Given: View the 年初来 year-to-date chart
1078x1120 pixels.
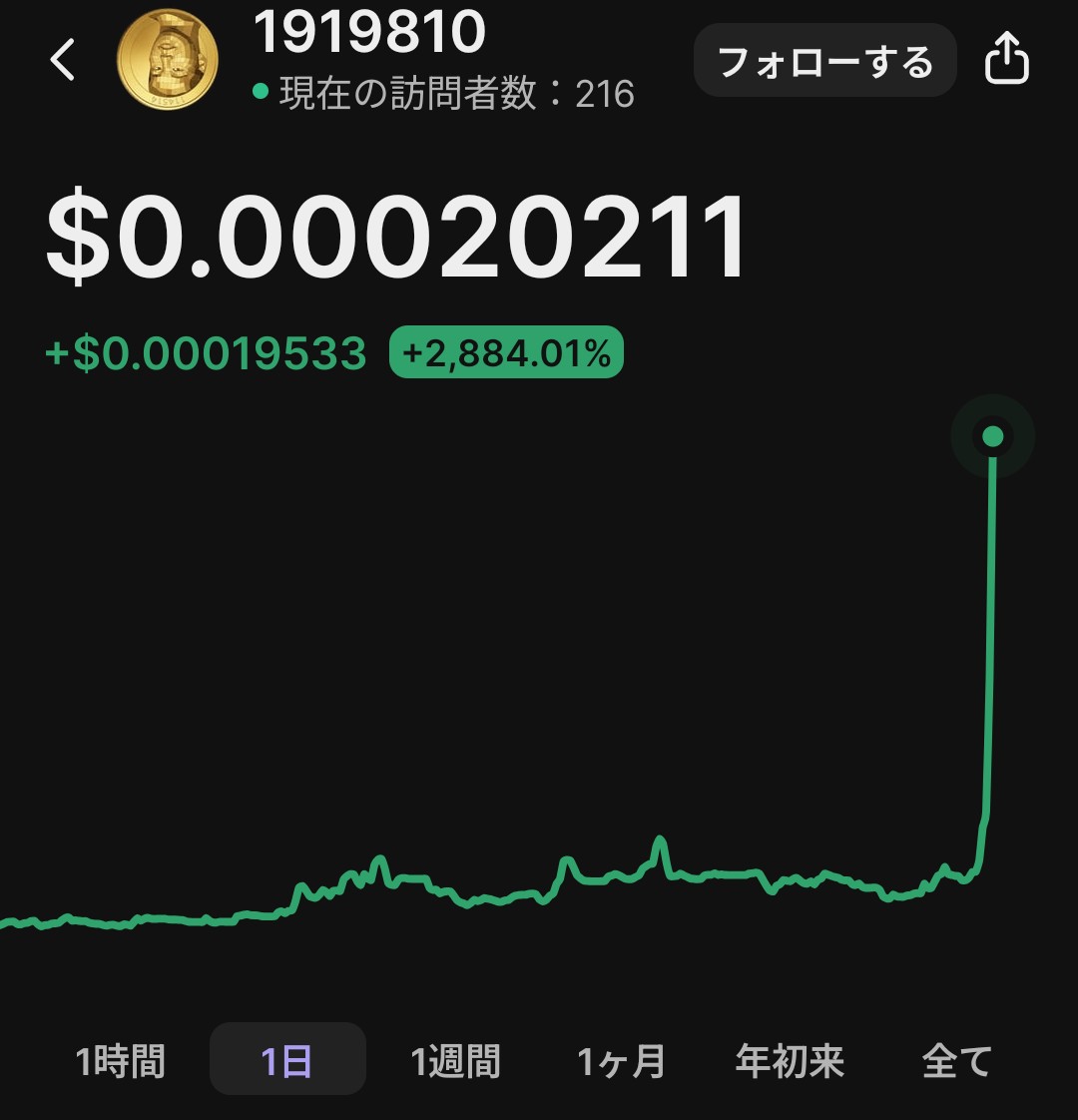Looking at the screenshot, I should coord(790,1060).
